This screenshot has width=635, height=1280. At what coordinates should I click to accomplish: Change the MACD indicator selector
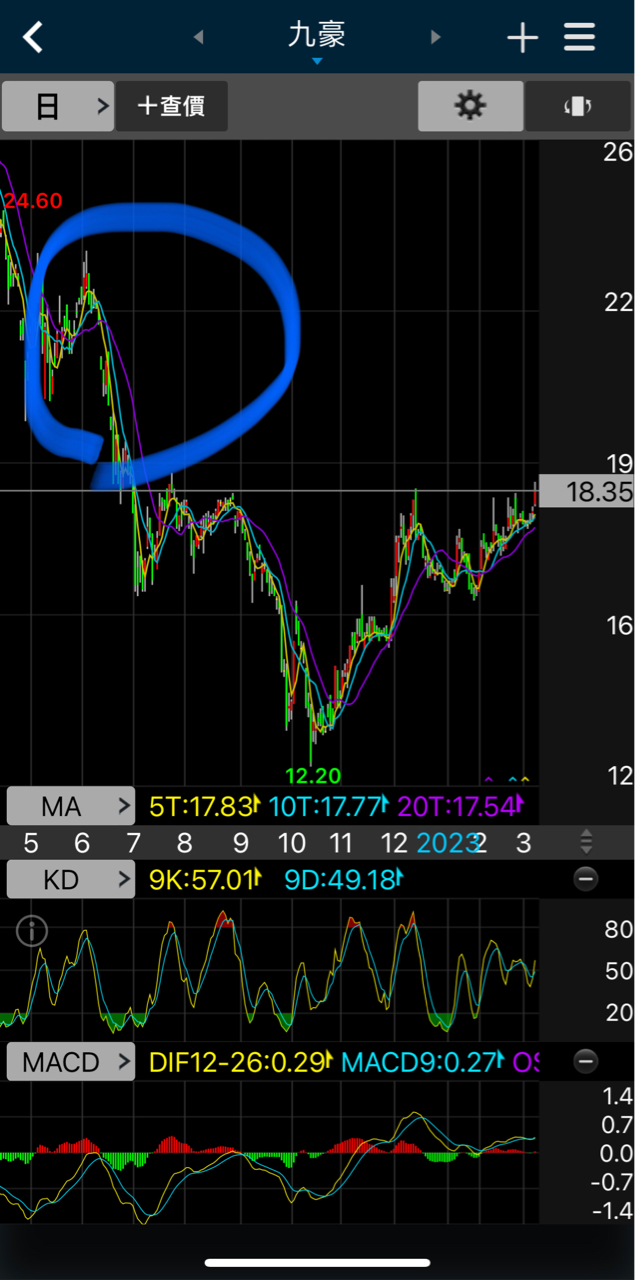[71, 1062]
